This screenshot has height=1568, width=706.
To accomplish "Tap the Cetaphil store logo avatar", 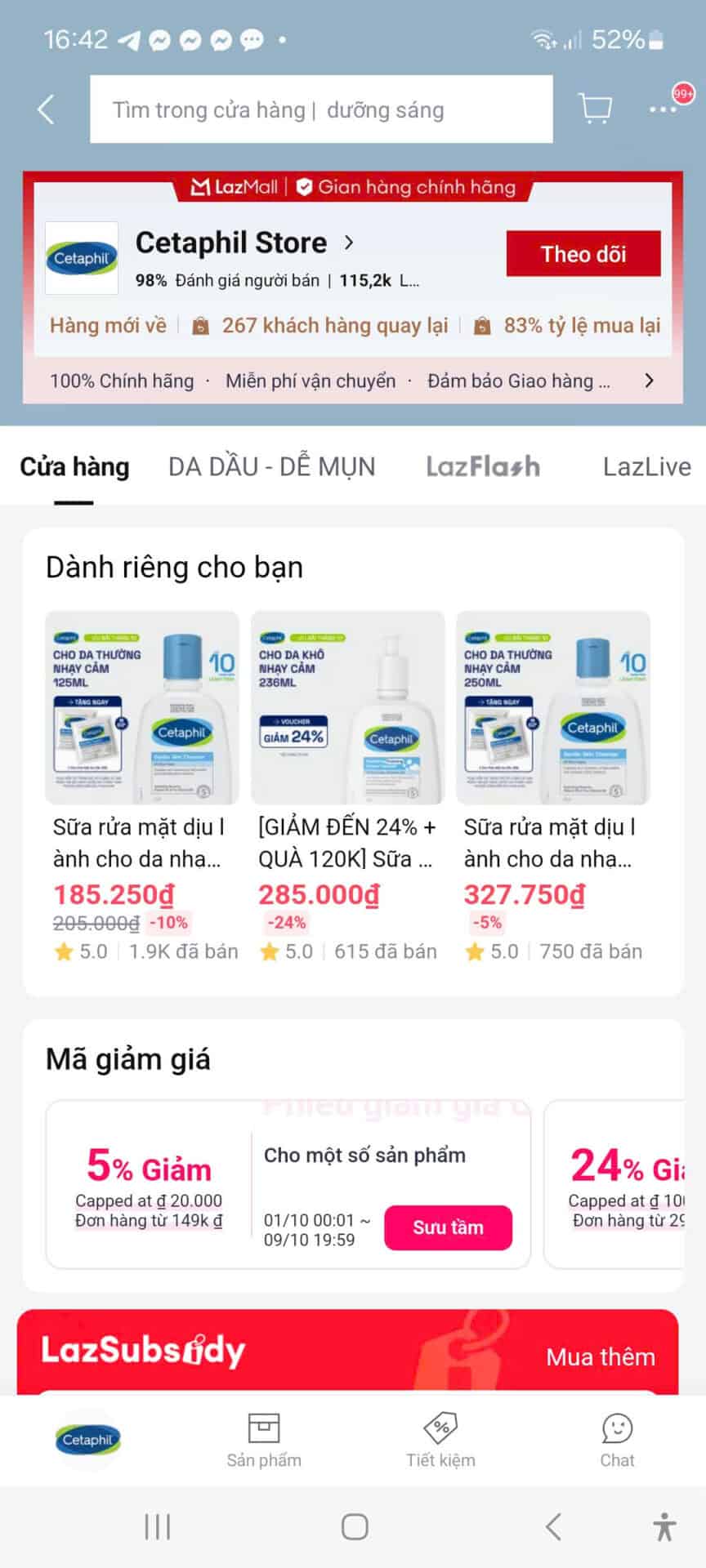I will (82, 257).
